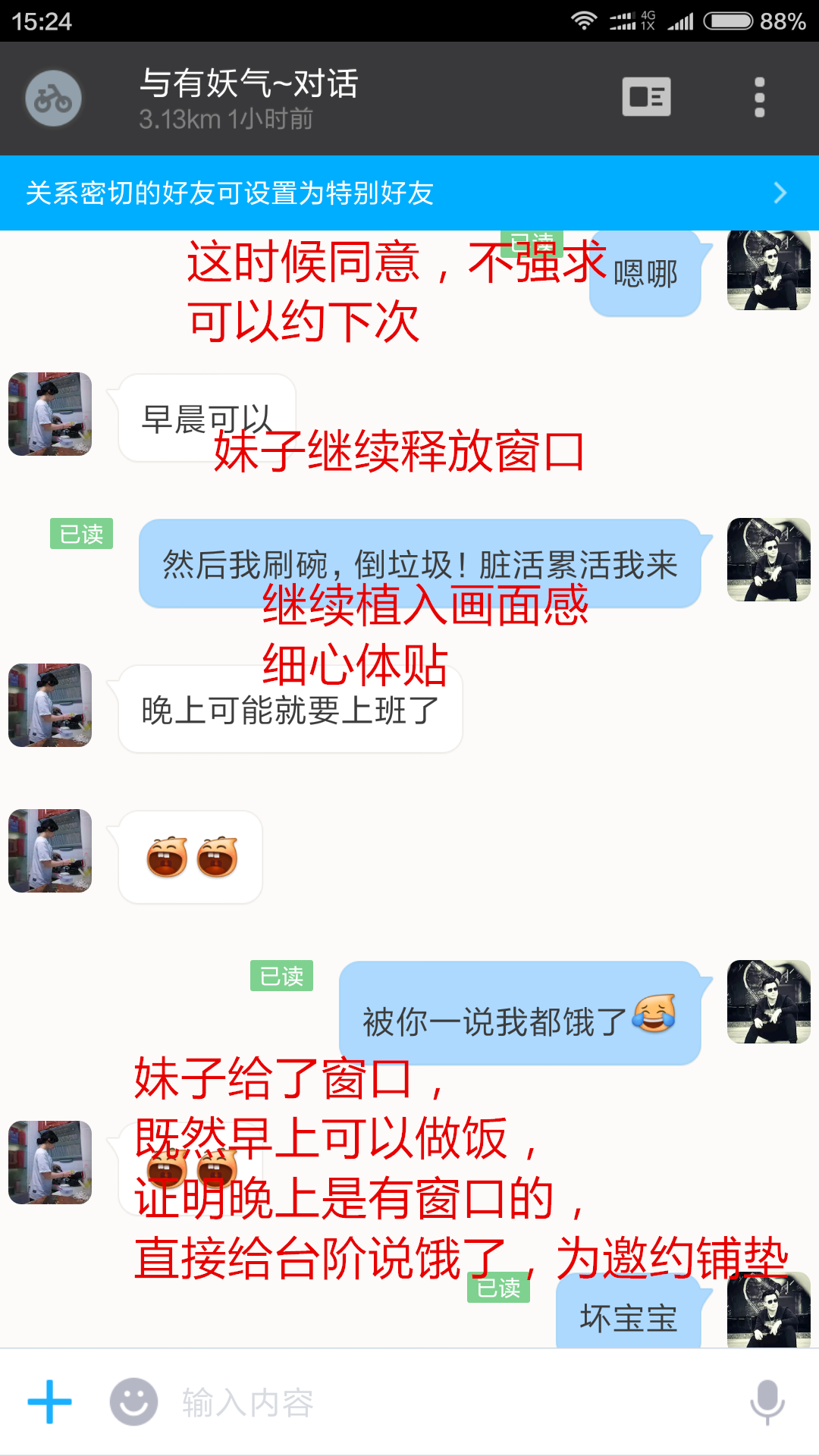Open sender's avatar beside 早晨可以 message
This screenshot has width=819, height=1456.
pyautogui.click(x=50, y=414)
